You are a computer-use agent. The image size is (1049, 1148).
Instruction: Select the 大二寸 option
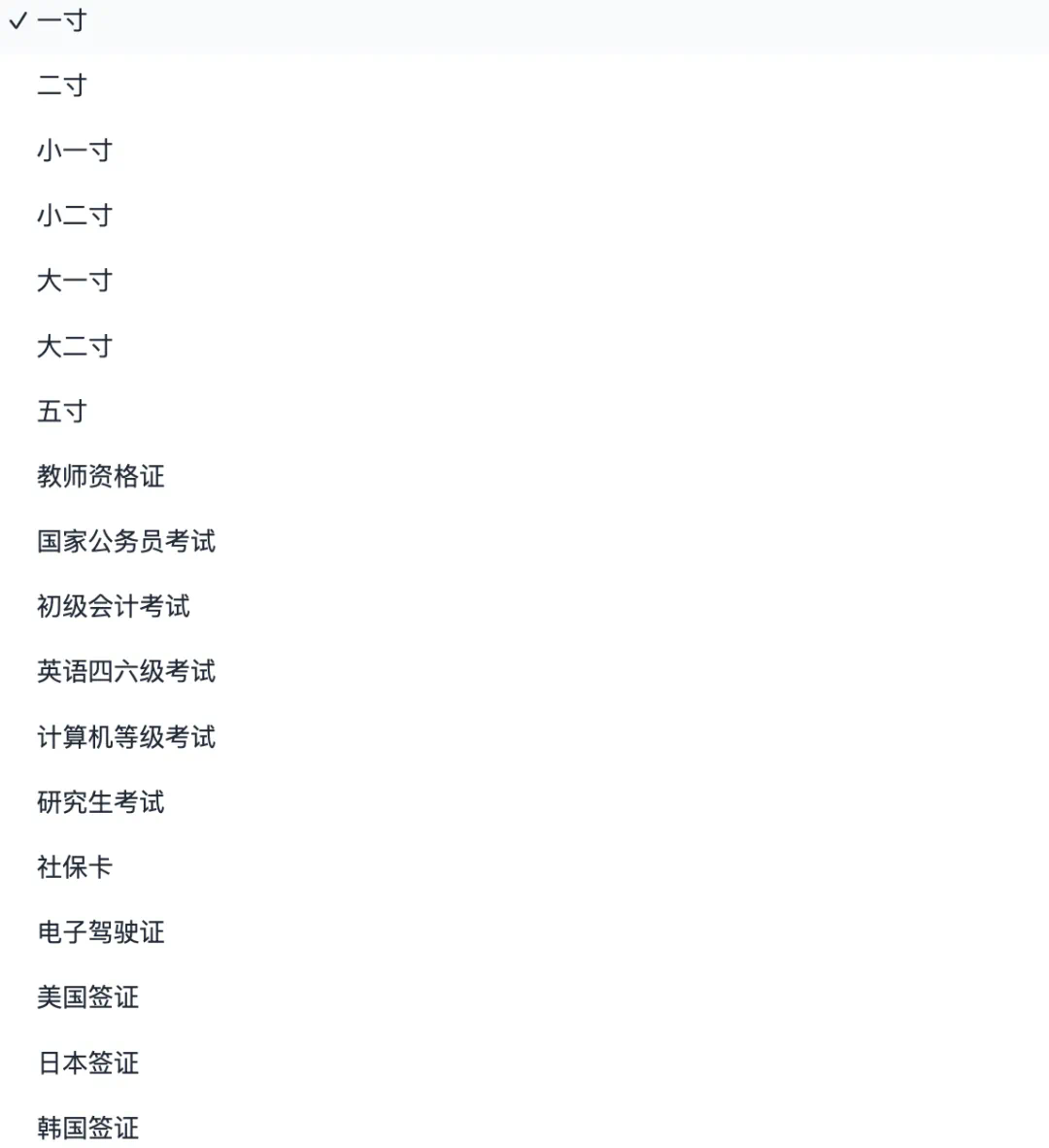coord(75,346)
